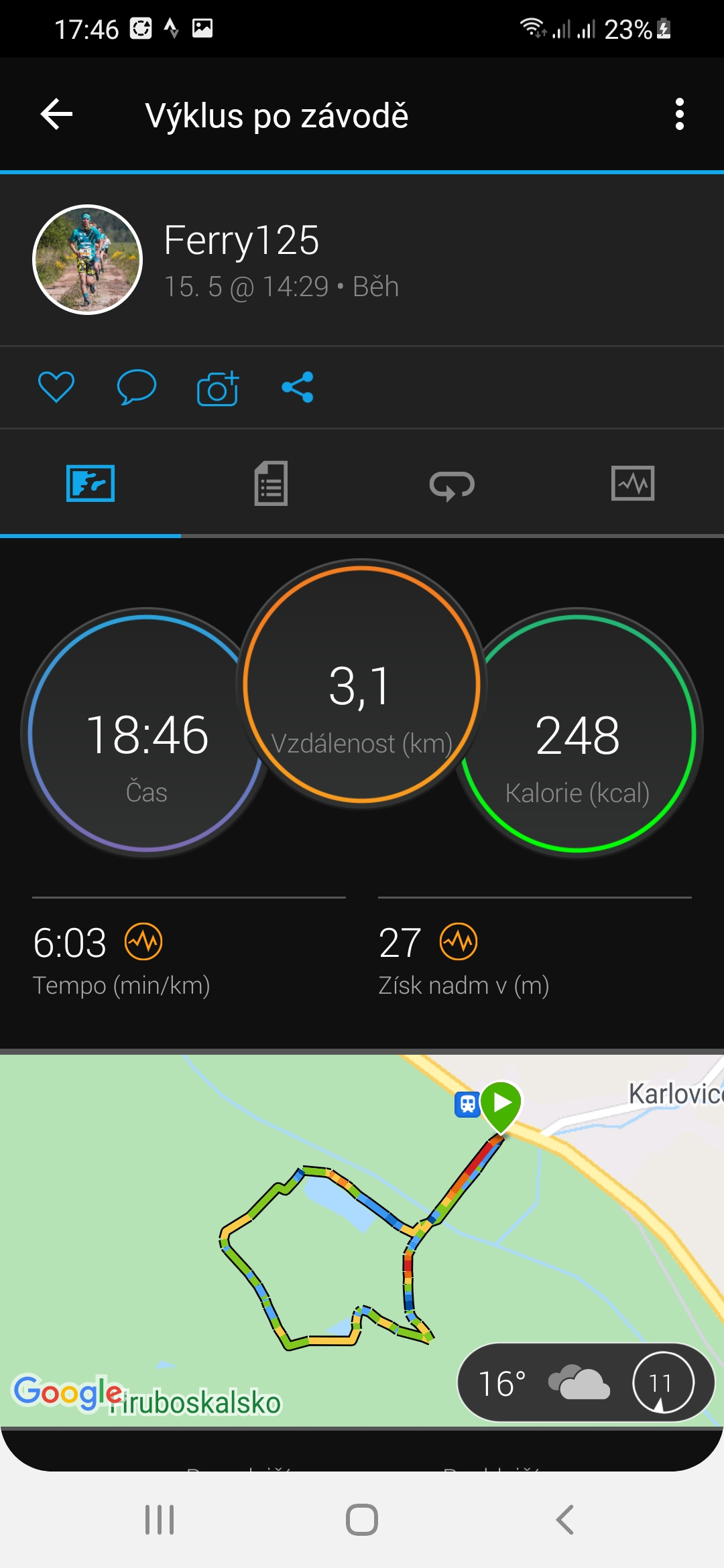Viewport: 724px width, 1568px height.
Task: Like this activity with the heart icon
Action: (x=56, y=387)
